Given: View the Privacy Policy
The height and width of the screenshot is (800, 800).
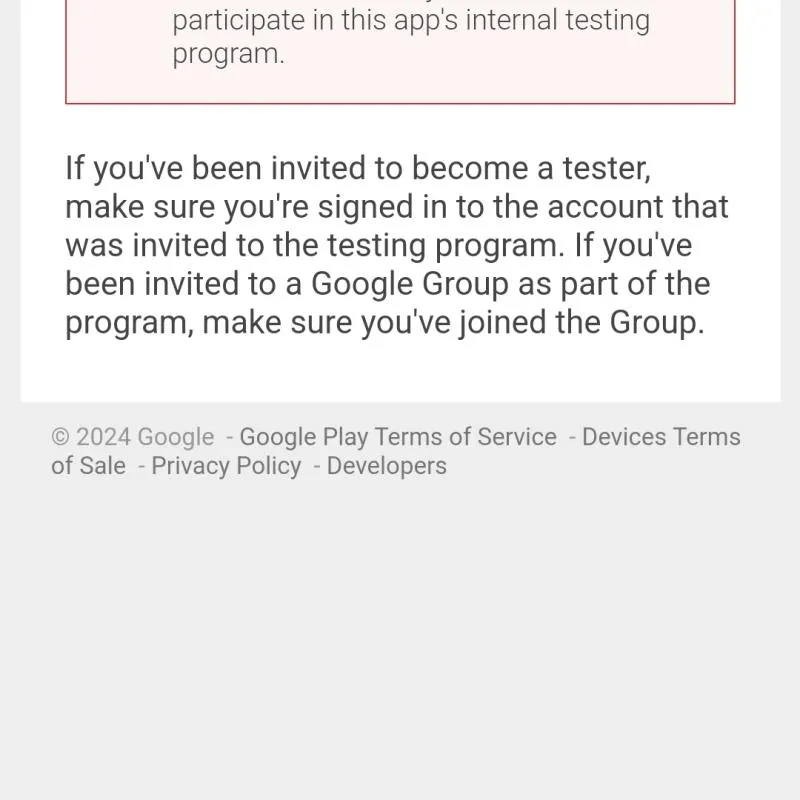Looking at the screenshot, I should (x=226, y=466).
